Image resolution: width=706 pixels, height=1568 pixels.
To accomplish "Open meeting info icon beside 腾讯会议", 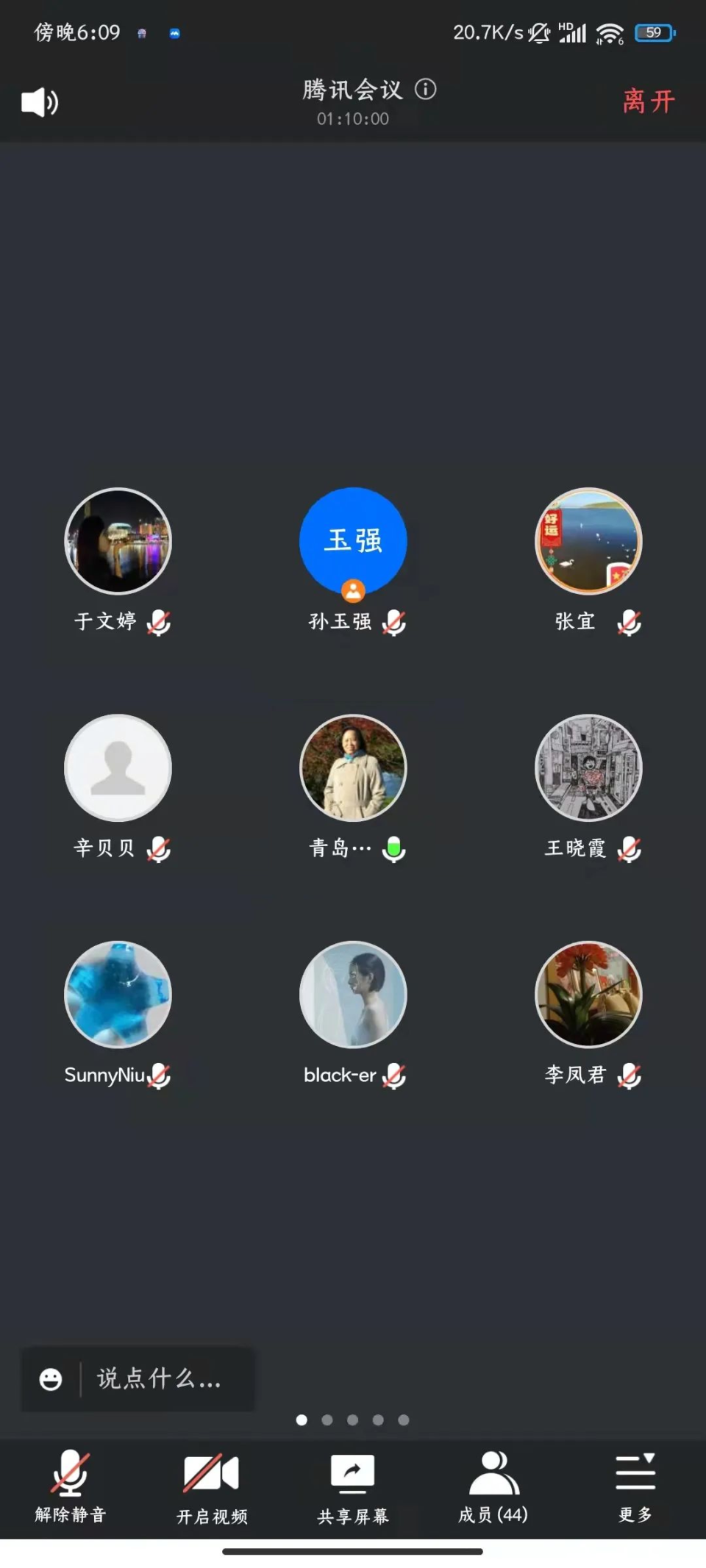I will point(425,89).
